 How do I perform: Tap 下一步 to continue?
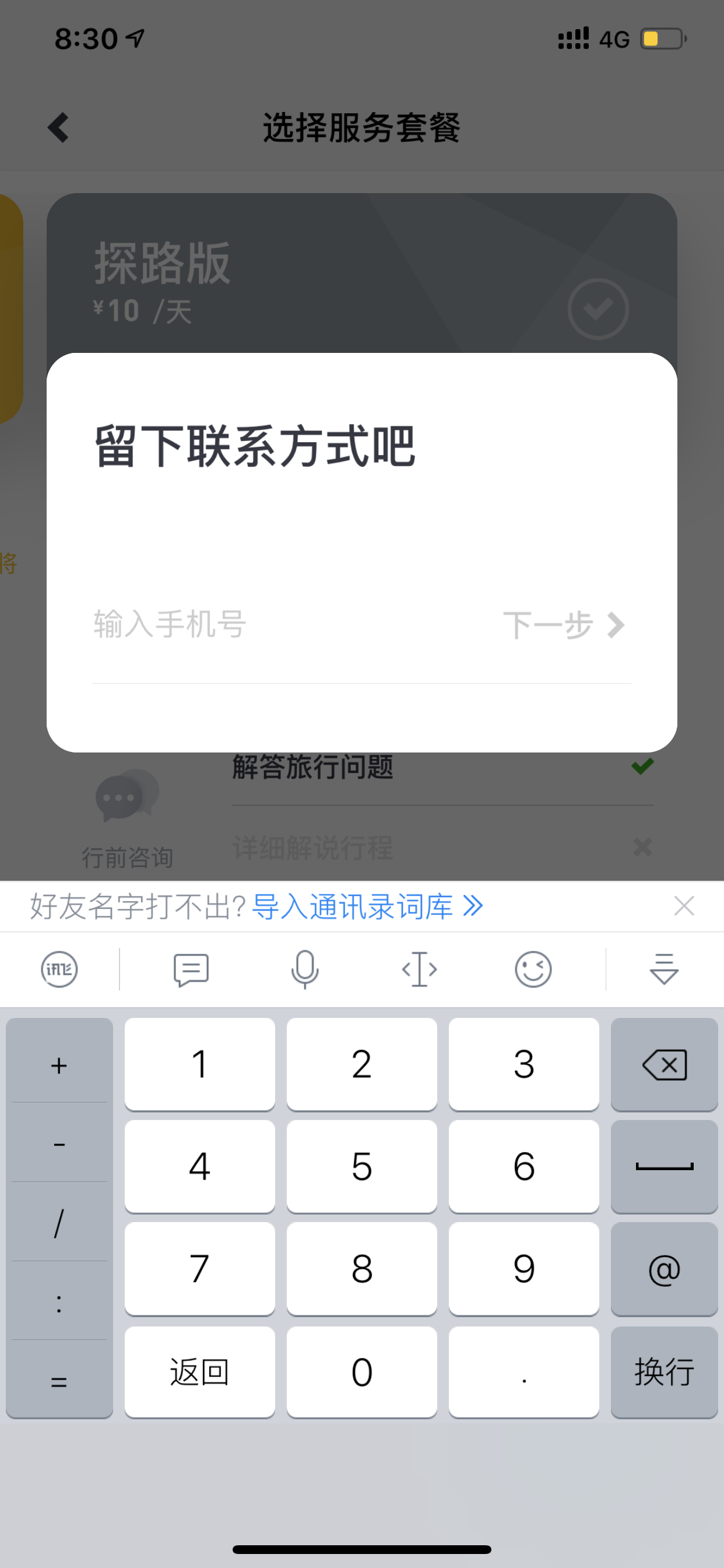pos(564,625)
